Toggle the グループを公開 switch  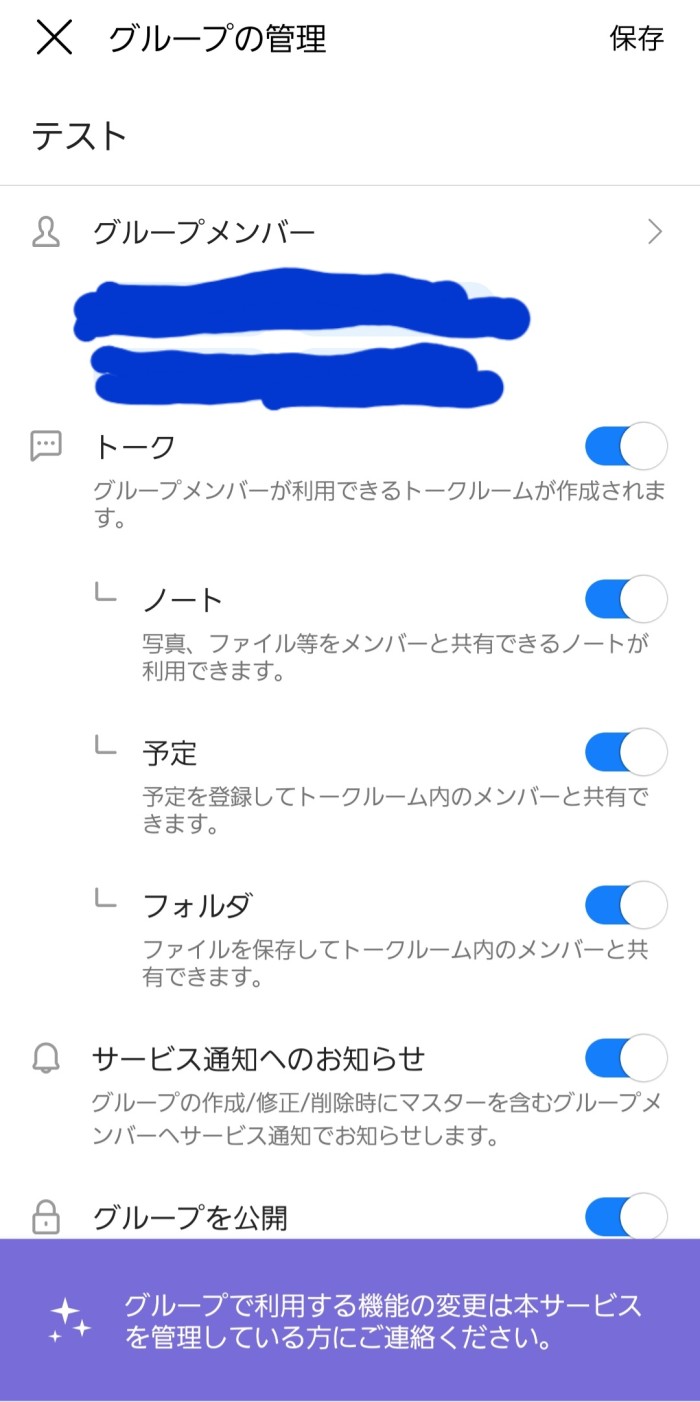tap(626, 1216)
